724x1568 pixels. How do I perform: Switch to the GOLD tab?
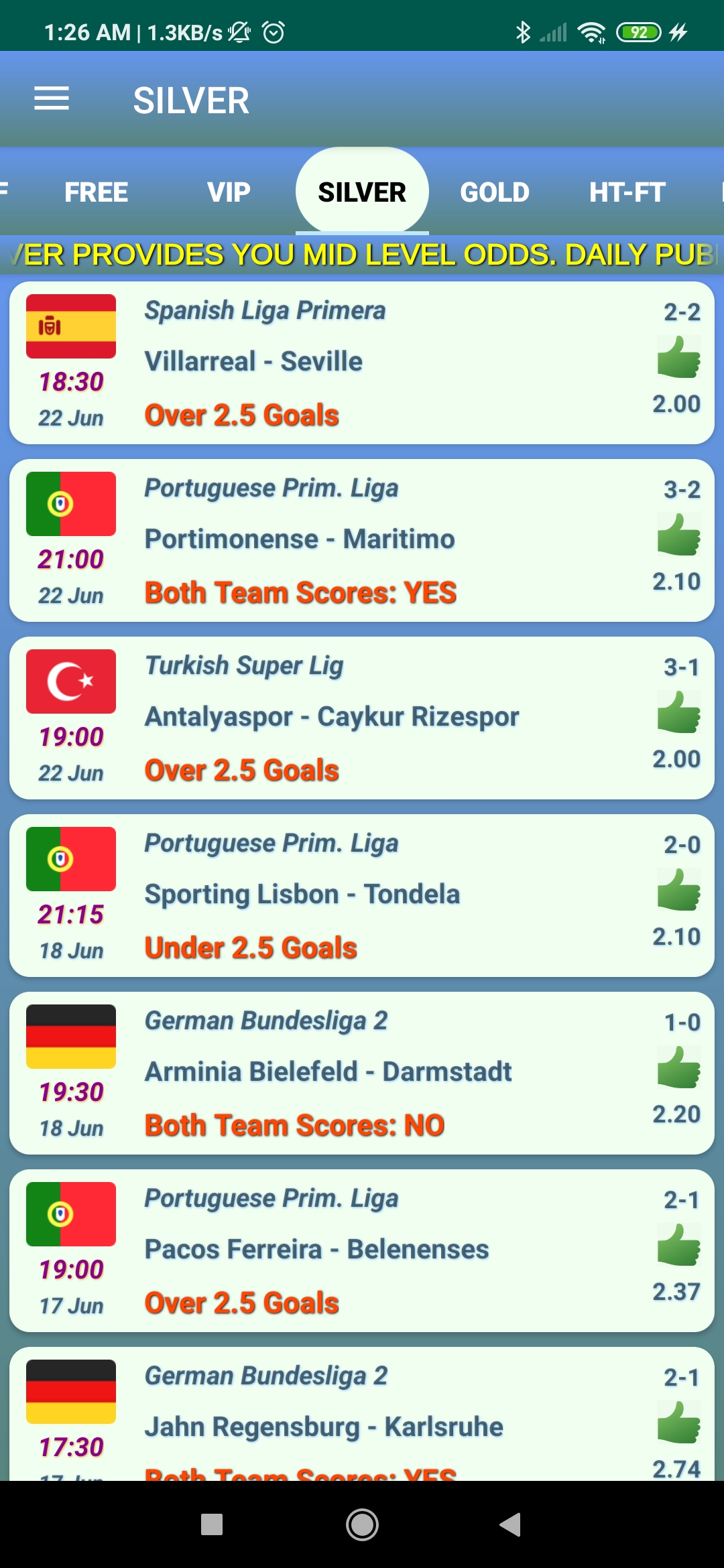tap(495, 192)
